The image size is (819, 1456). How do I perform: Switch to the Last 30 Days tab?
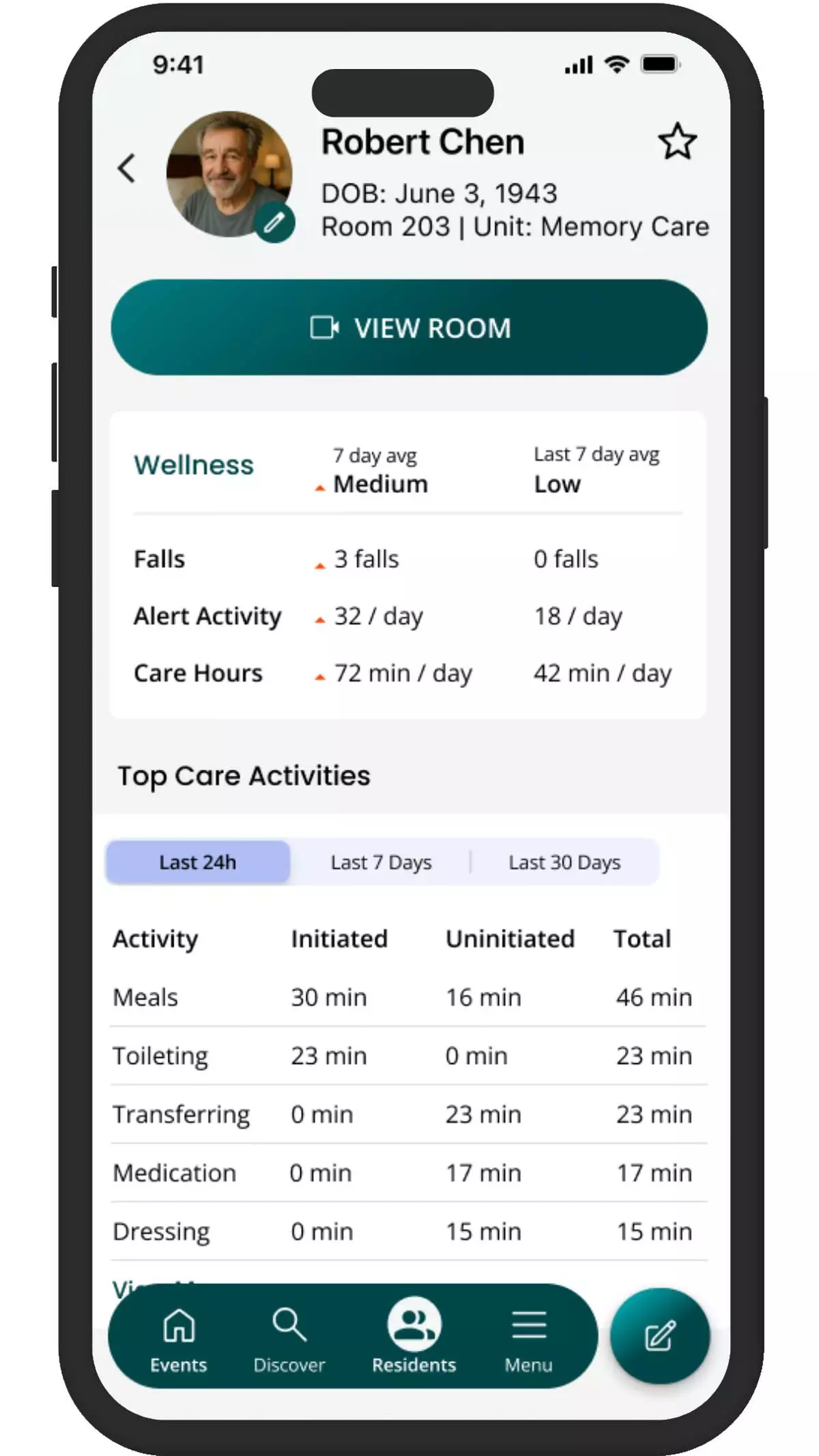coord(564,862)
